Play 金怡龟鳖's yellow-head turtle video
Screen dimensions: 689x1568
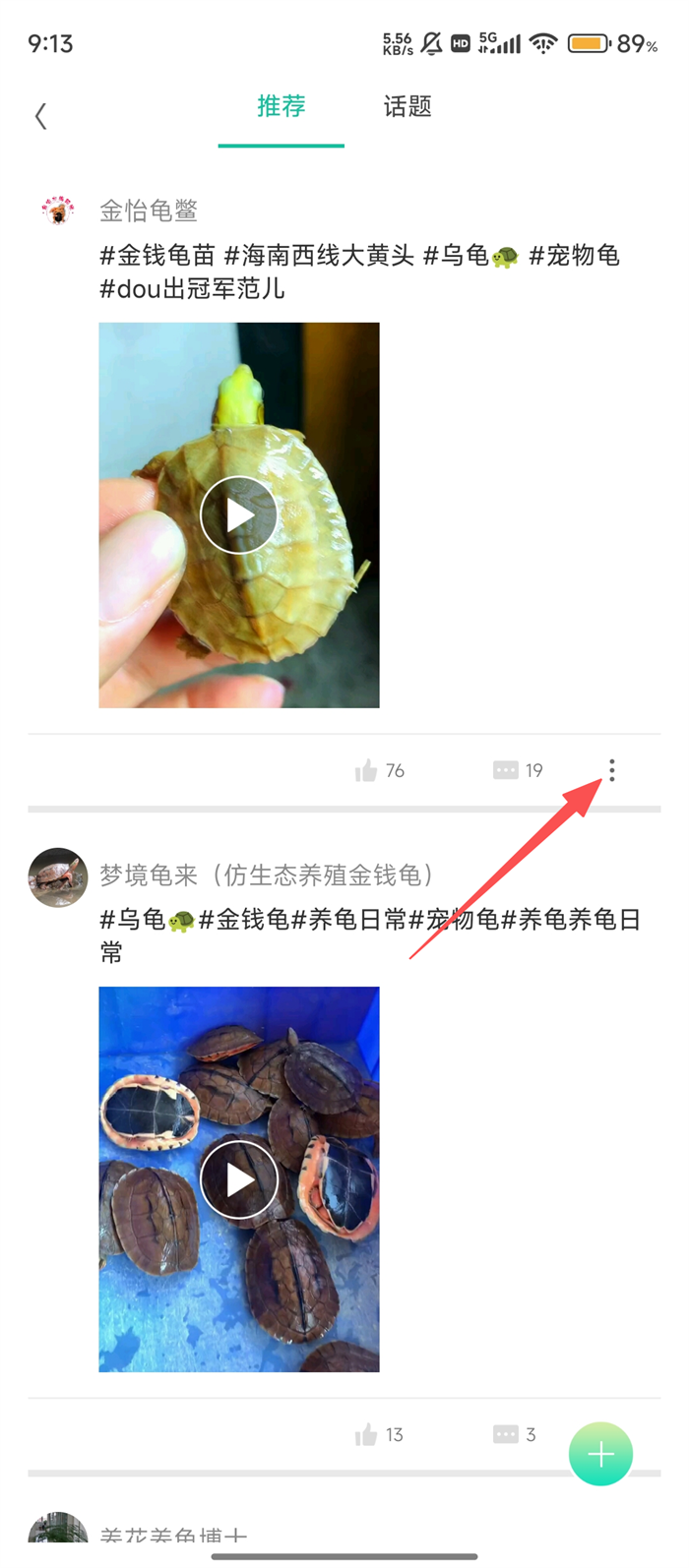pyautogui.click(x=239, y=514)
